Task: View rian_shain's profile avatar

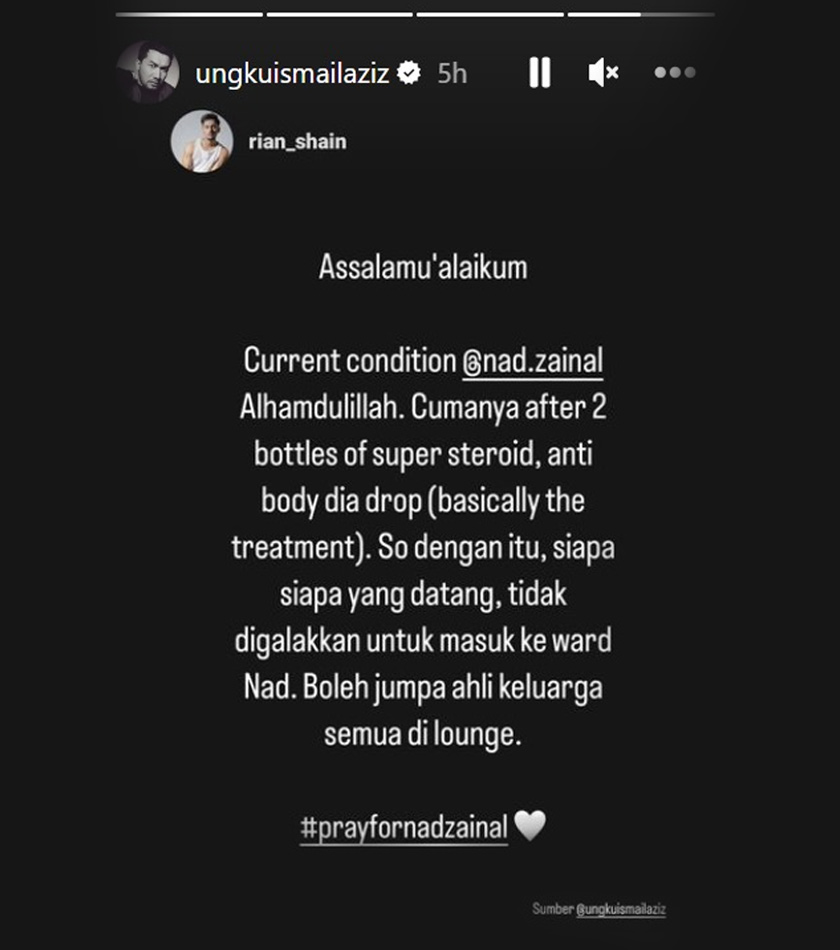Action: pos(201,141)
